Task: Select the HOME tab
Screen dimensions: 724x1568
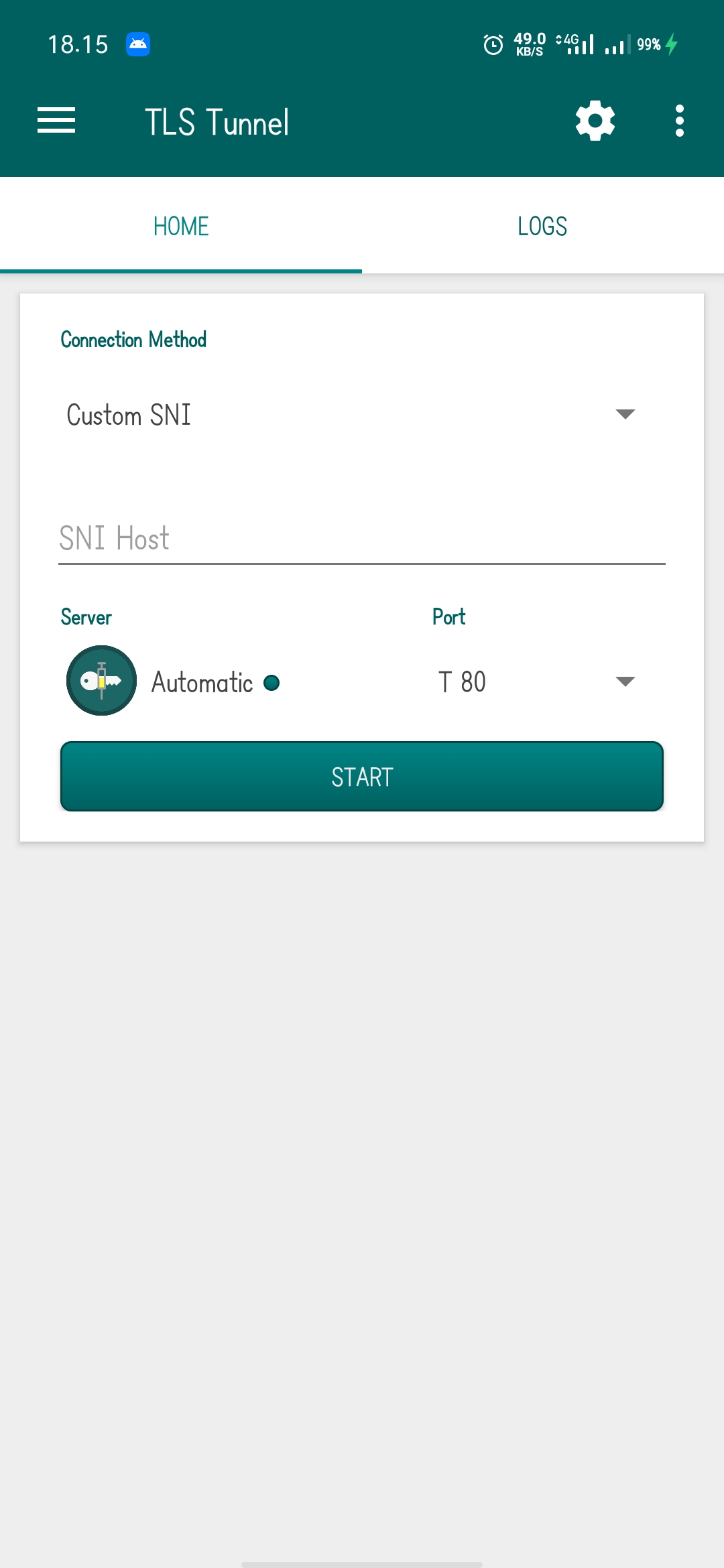Action: point(181,226)
